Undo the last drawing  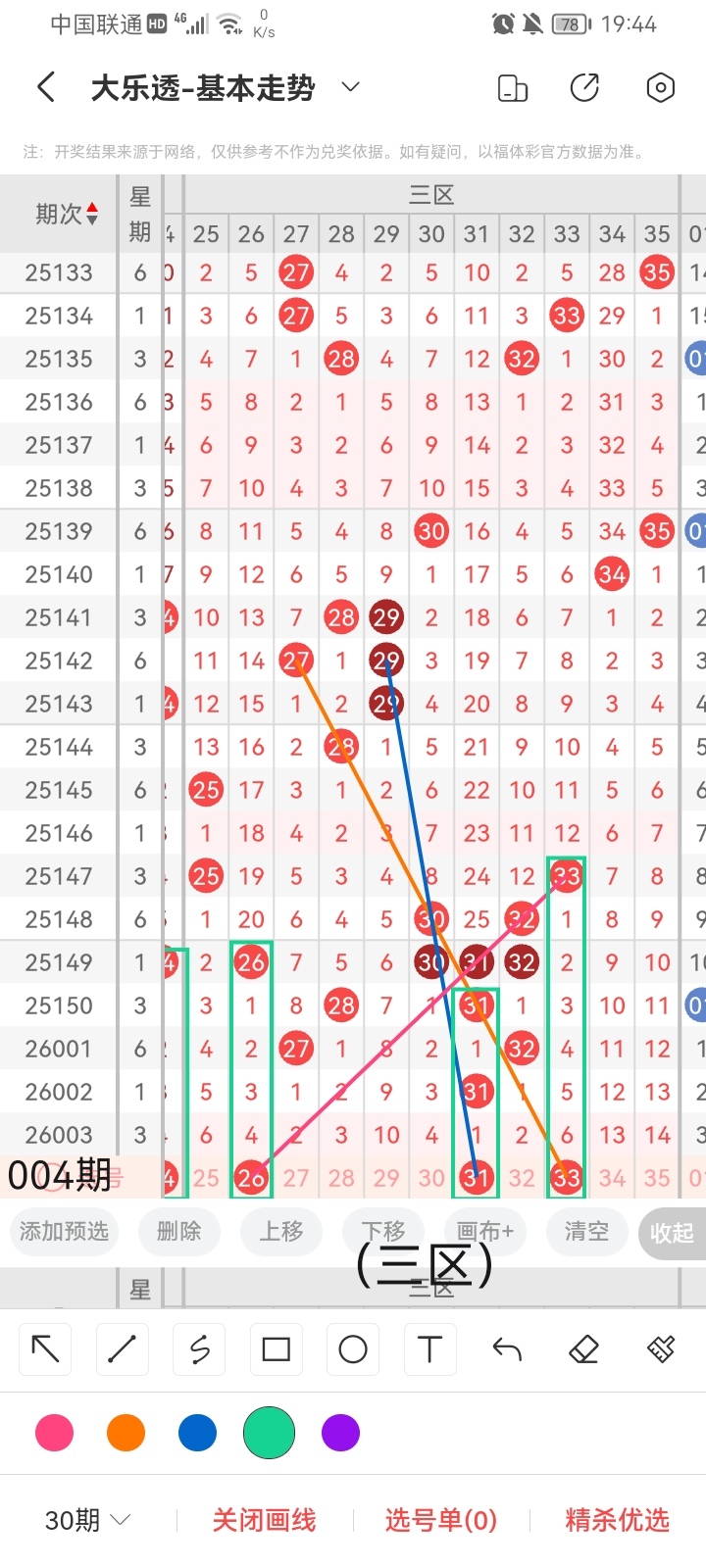click(507, 1349)
